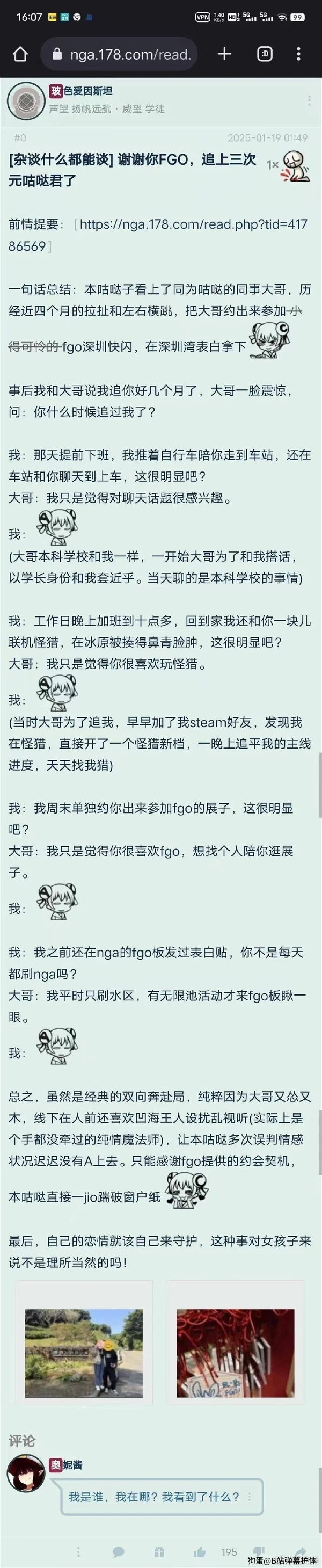Screen dimensions: 322x1568
Task: Open a new browser tab
Action: (x=224, y=54)
